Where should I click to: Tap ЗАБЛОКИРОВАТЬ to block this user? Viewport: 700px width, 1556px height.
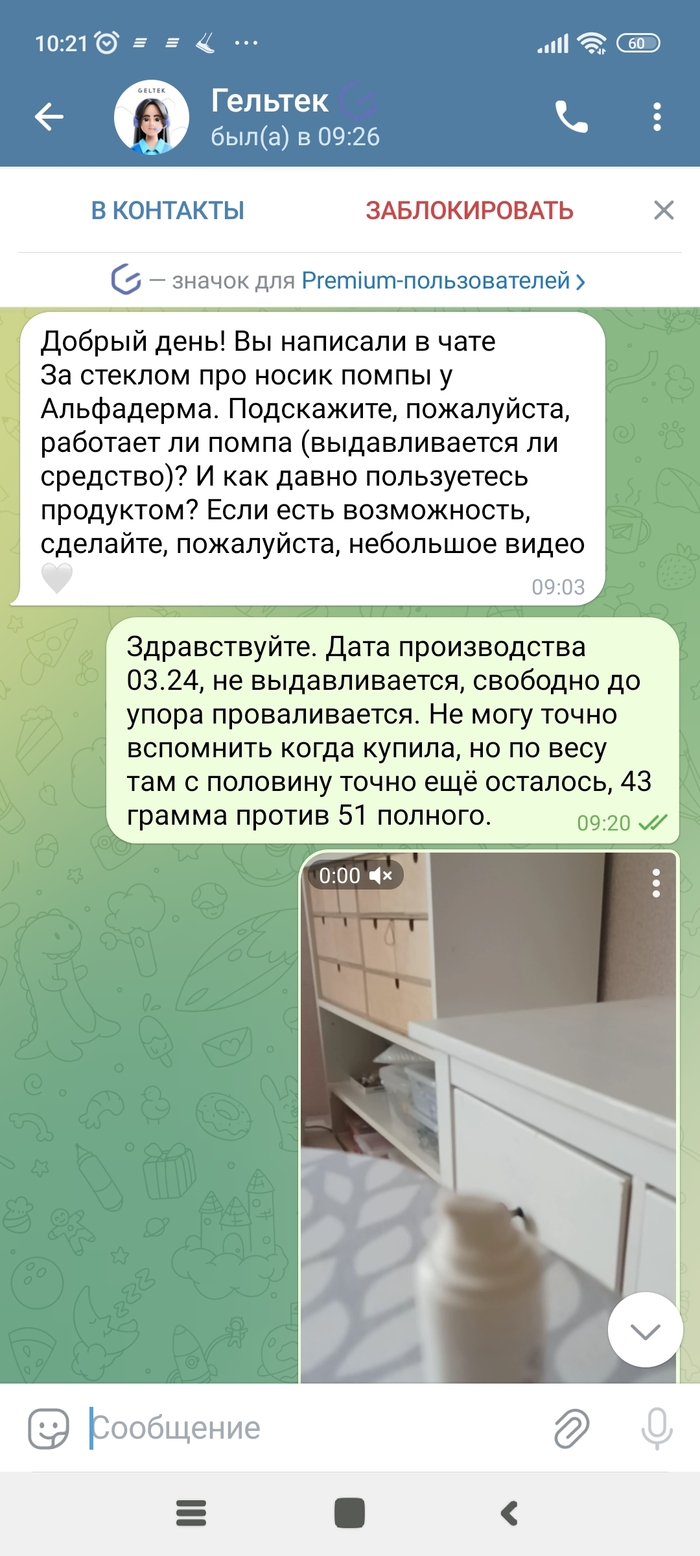(469, 210)
